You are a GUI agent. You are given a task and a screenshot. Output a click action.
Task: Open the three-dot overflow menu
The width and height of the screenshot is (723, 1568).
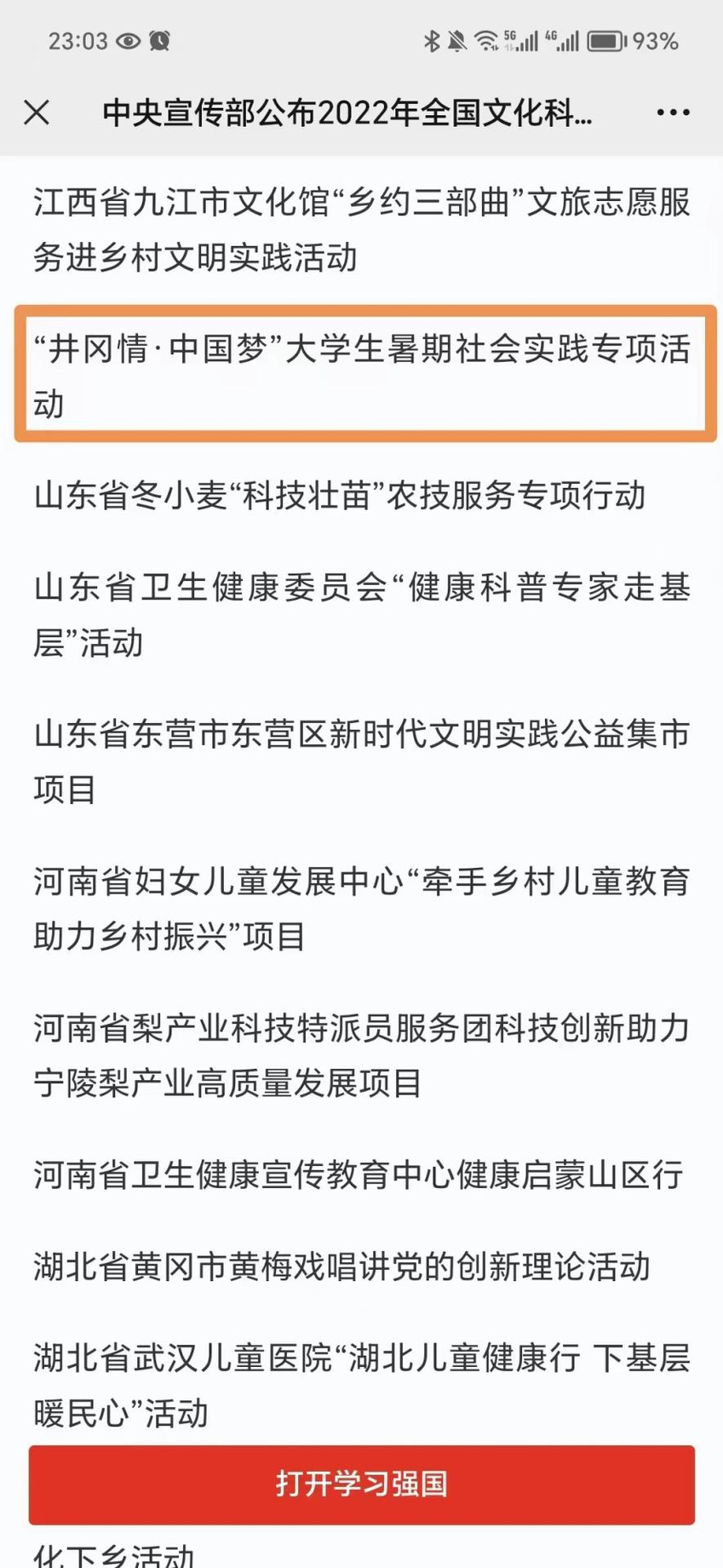click(673, 112)
